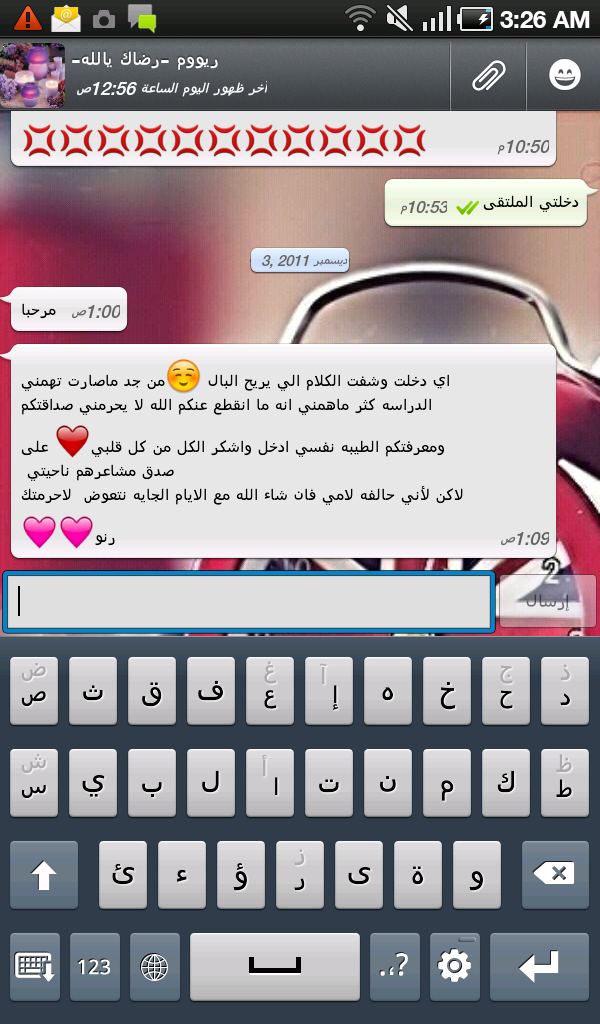The width and height of the screenshot is (600, 1024).
Task: Open the contact's profile picture
Action: pos(33,76)
